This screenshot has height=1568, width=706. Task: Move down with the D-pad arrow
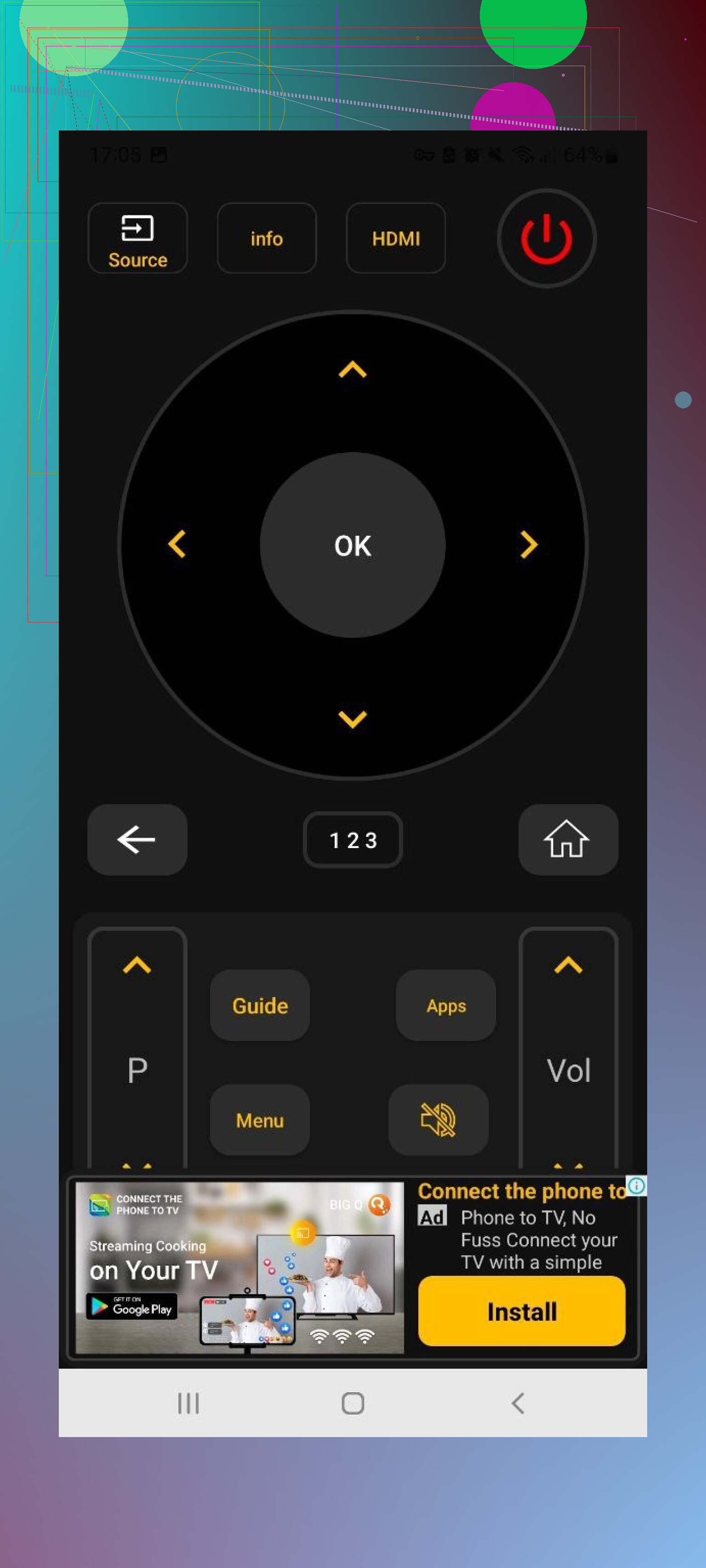point(352,719)
